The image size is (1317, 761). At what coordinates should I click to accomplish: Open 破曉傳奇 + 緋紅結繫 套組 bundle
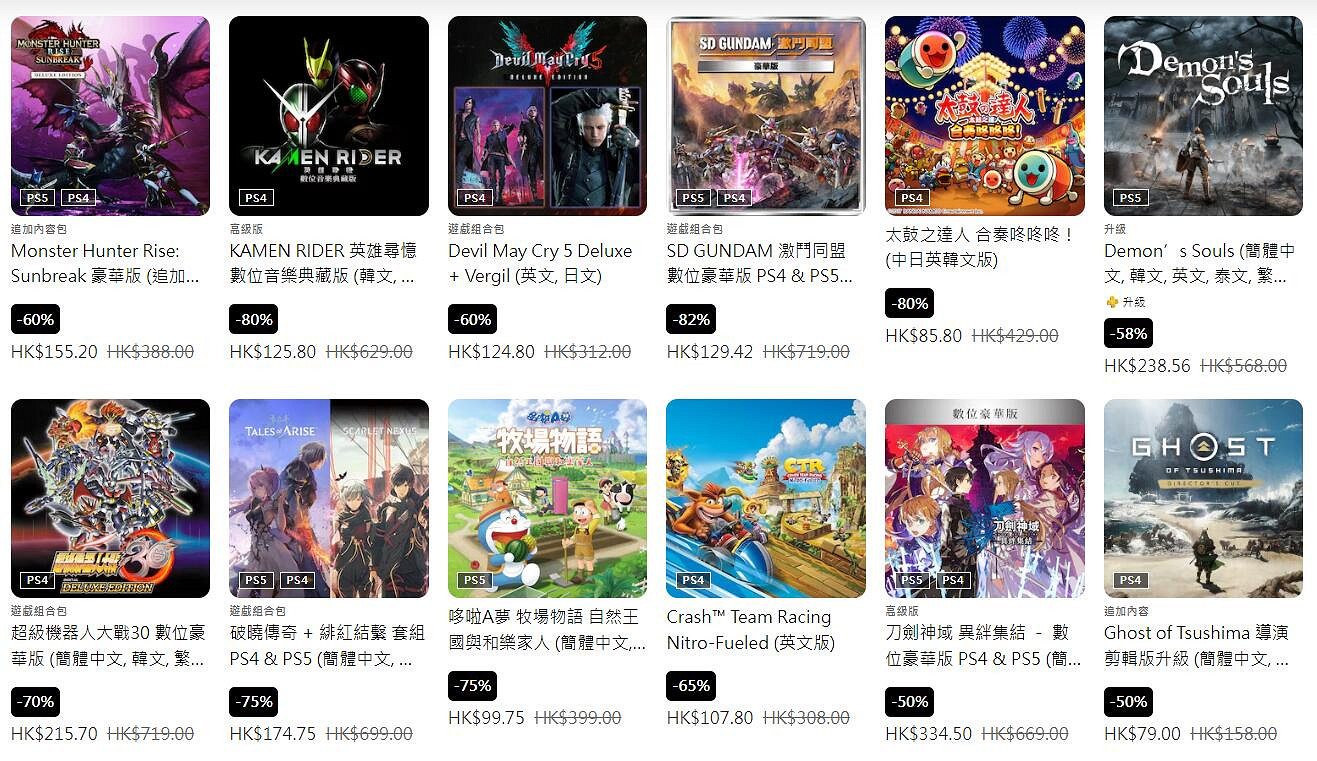(329, 498)
